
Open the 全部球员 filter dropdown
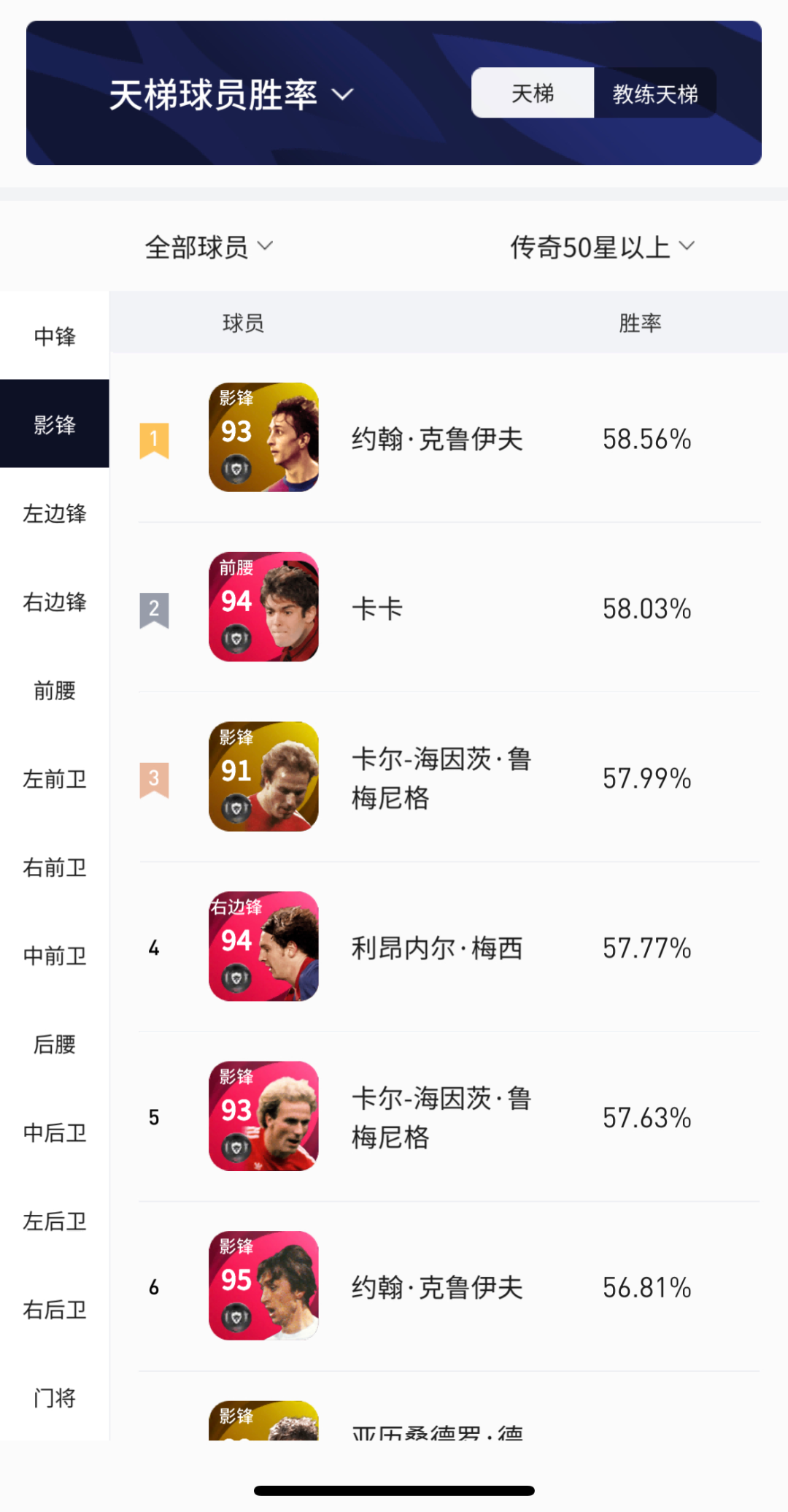pyautogui.click(x=209, y=247)
